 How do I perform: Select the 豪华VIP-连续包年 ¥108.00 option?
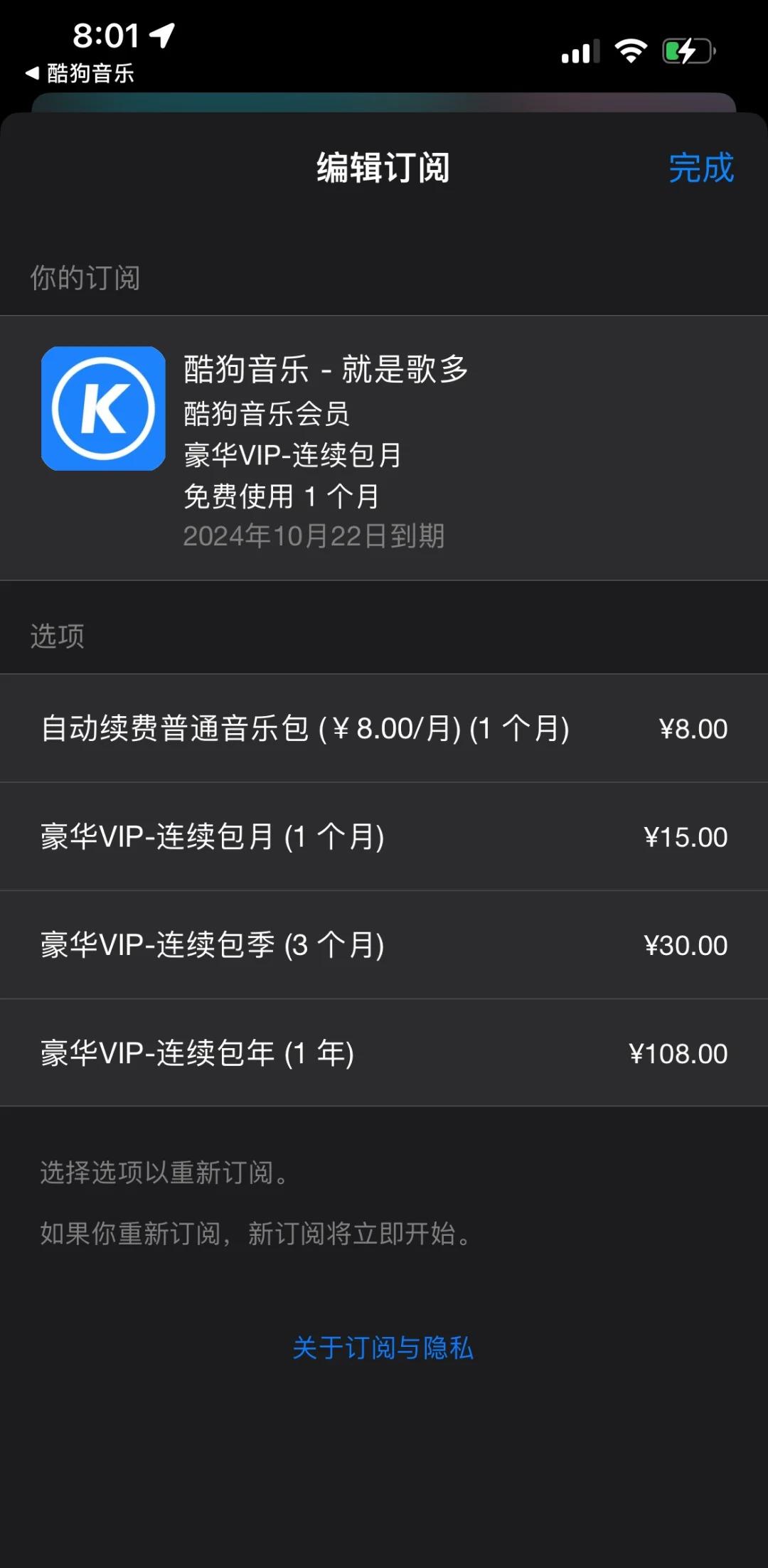[x=384, y=1053]
